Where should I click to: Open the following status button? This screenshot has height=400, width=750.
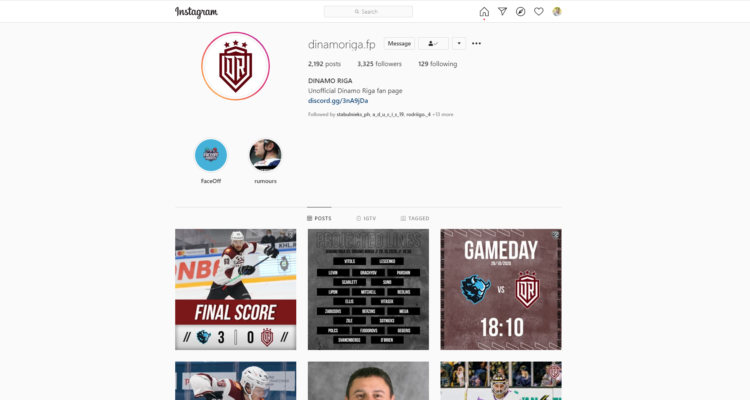pos(433,43)
